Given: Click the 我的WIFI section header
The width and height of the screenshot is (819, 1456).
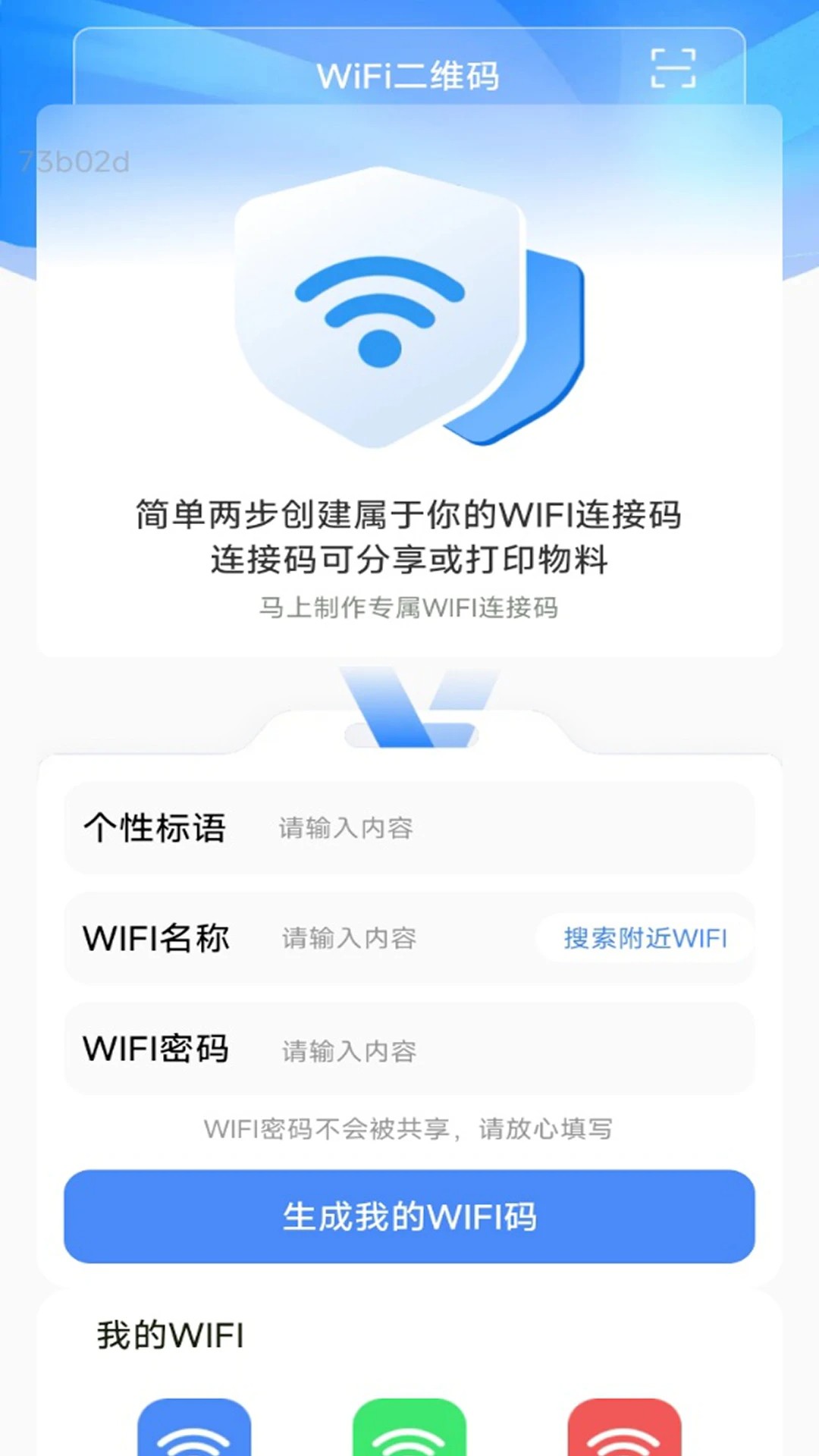Looking at the screenshot, I should tap(170, 1335).
